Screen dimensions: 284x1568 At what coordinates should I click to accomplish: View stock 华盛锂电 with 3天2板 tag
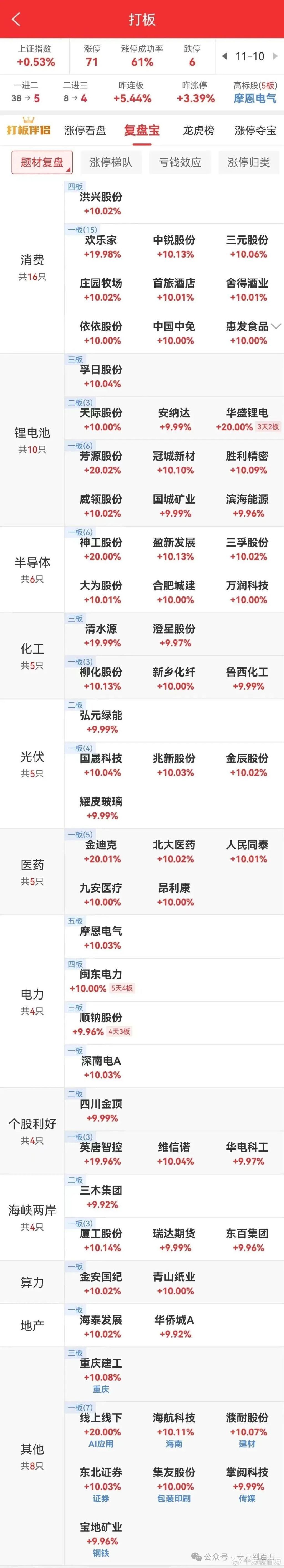pos(247,420)
